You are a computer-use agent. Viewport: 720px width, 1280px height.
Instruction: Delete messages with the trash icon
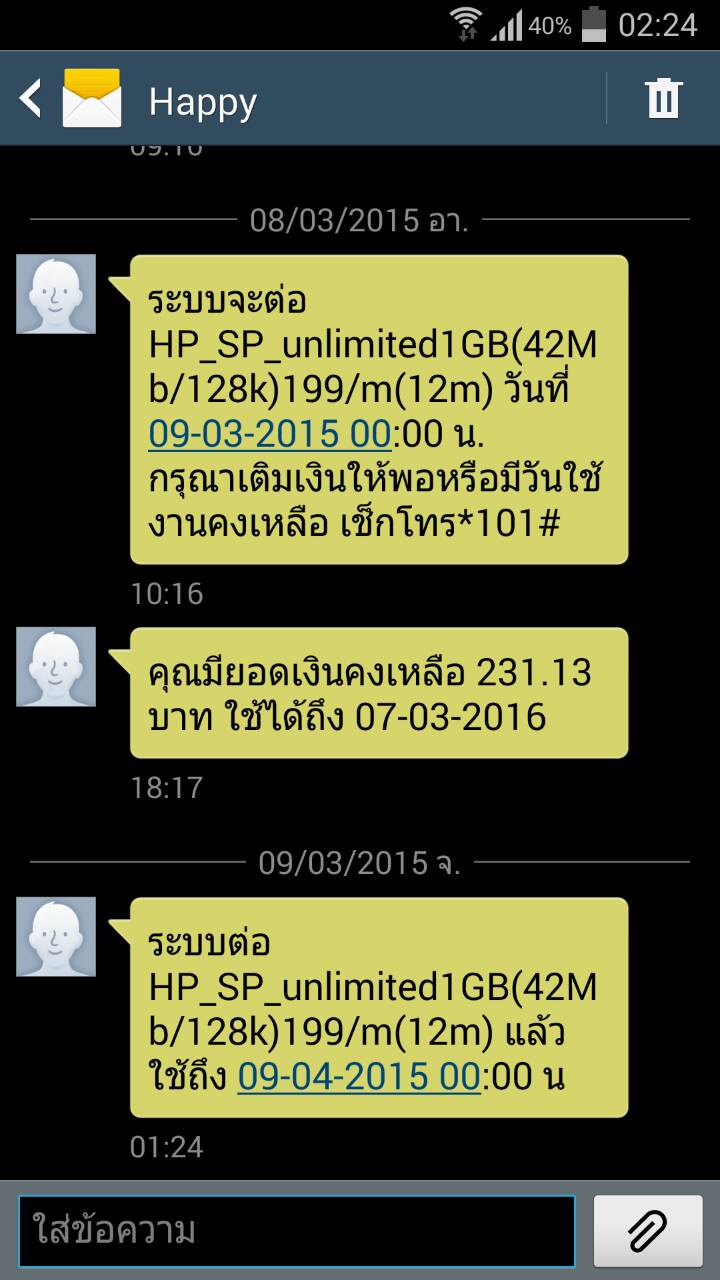(x=663, y=99)
